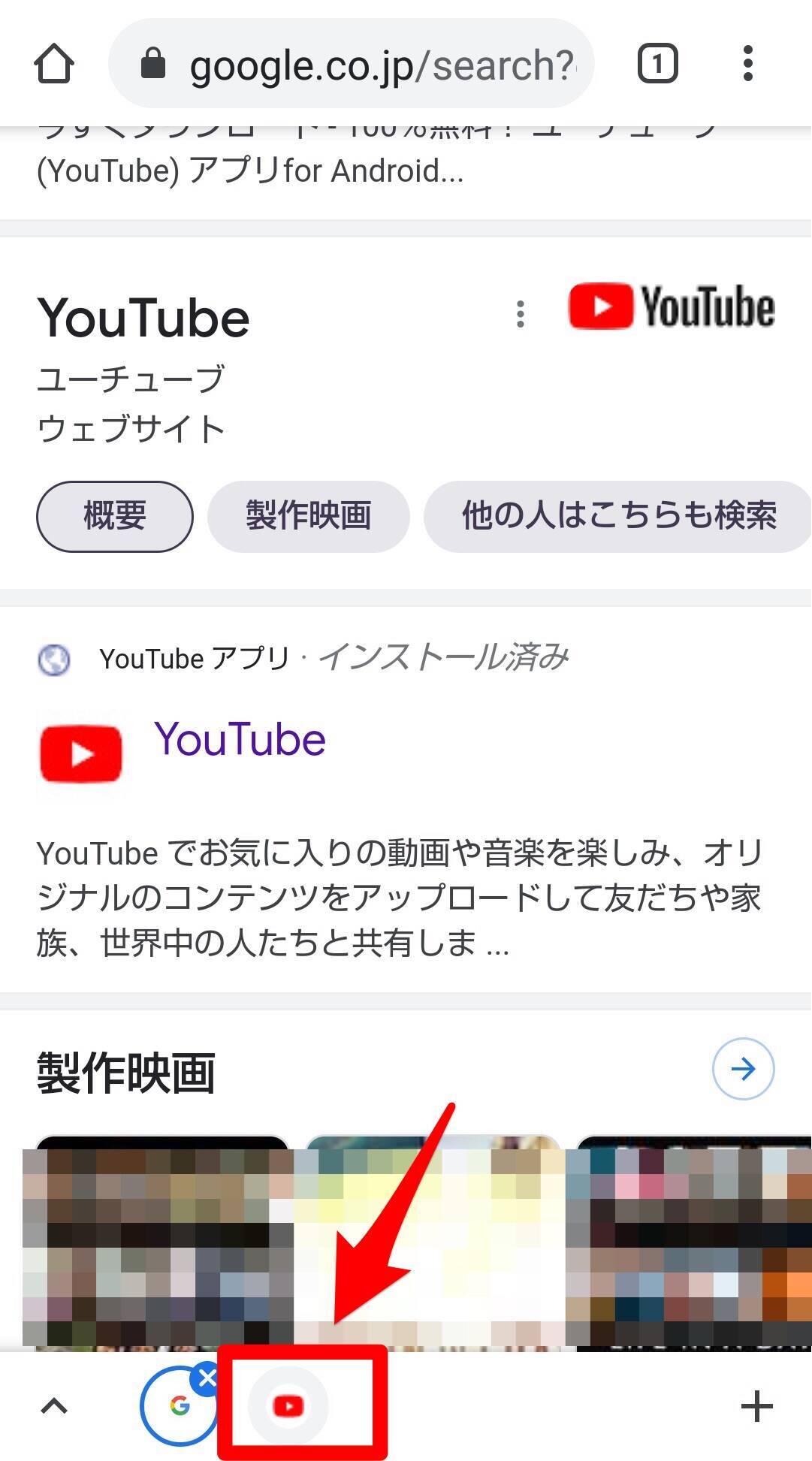The height and width of the screenshot is (1461, 812).
Task: Open the purple YouTube app result link
Action: pyautogui.click(x=240, y=739)
